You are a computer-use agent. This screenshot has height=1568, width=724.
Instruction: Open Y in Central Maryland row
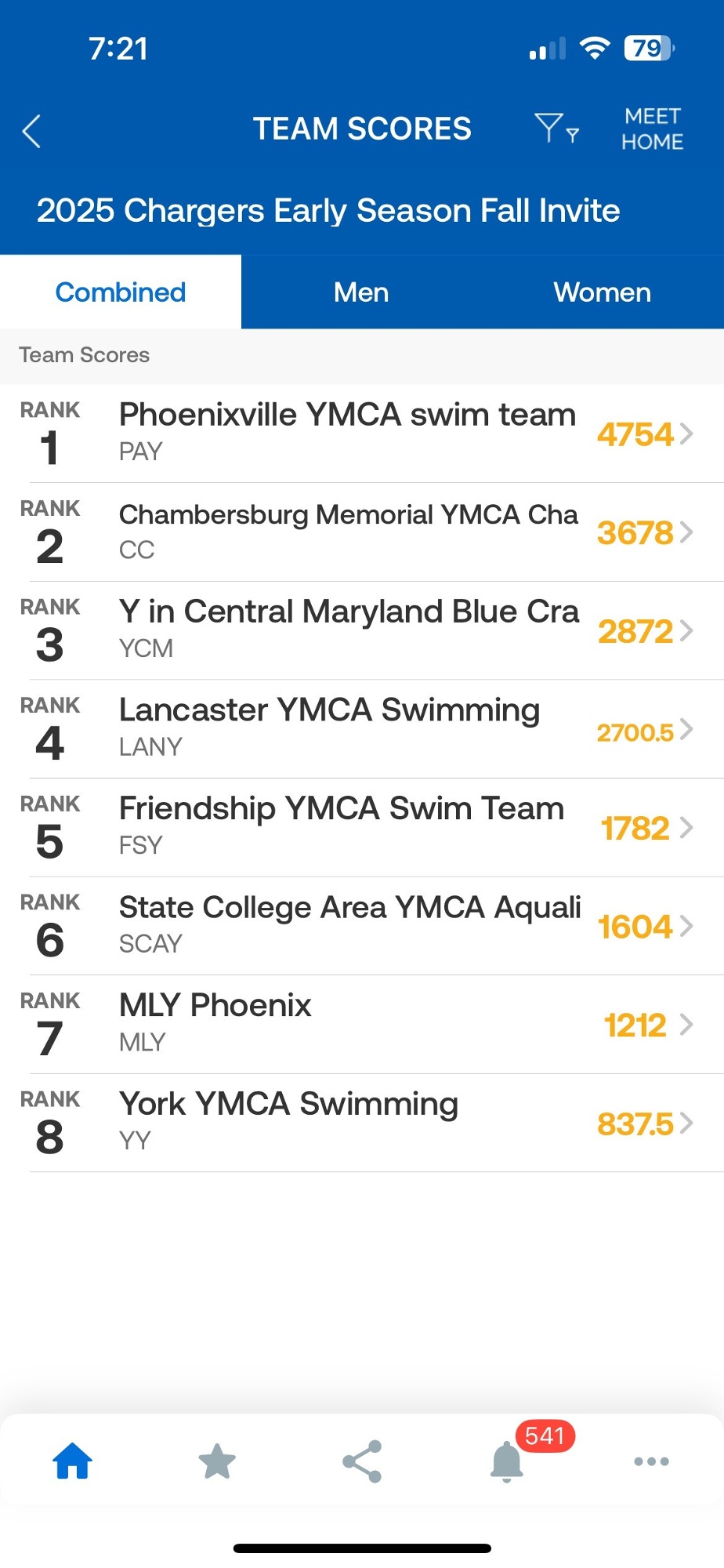pos(362,630)
